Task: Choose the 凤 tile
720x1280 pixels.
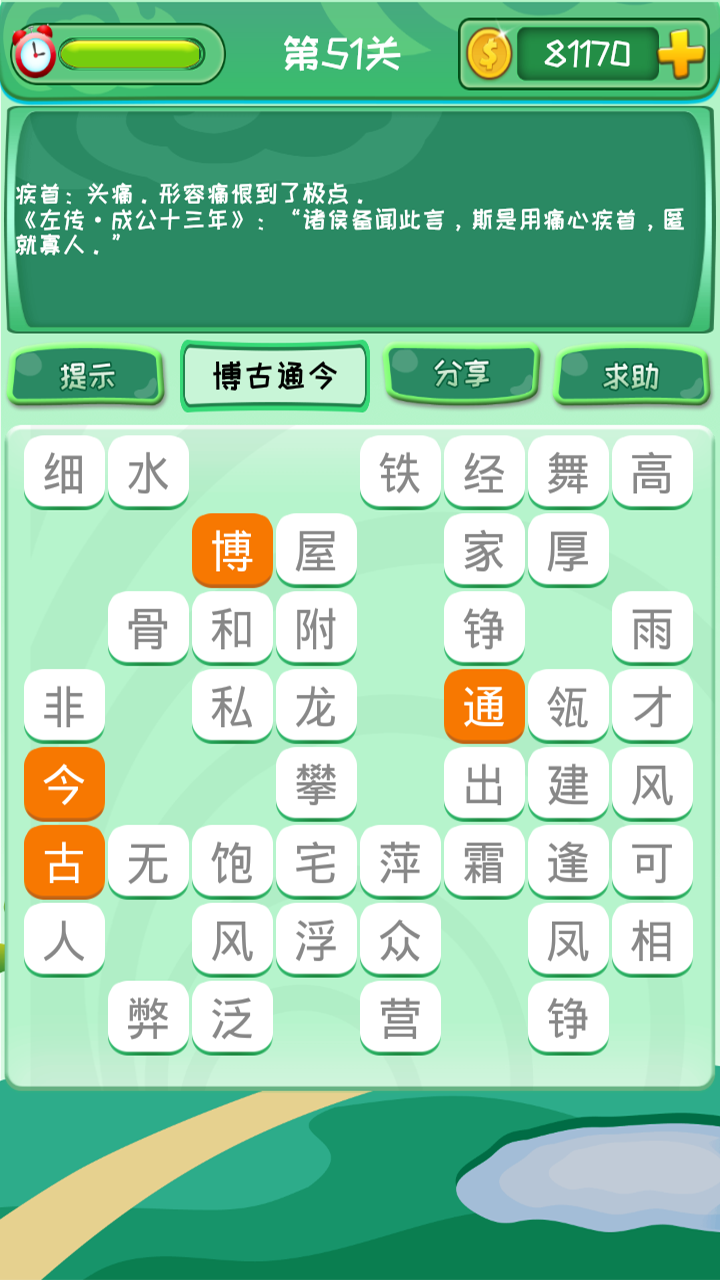Action: click(568, 940)
